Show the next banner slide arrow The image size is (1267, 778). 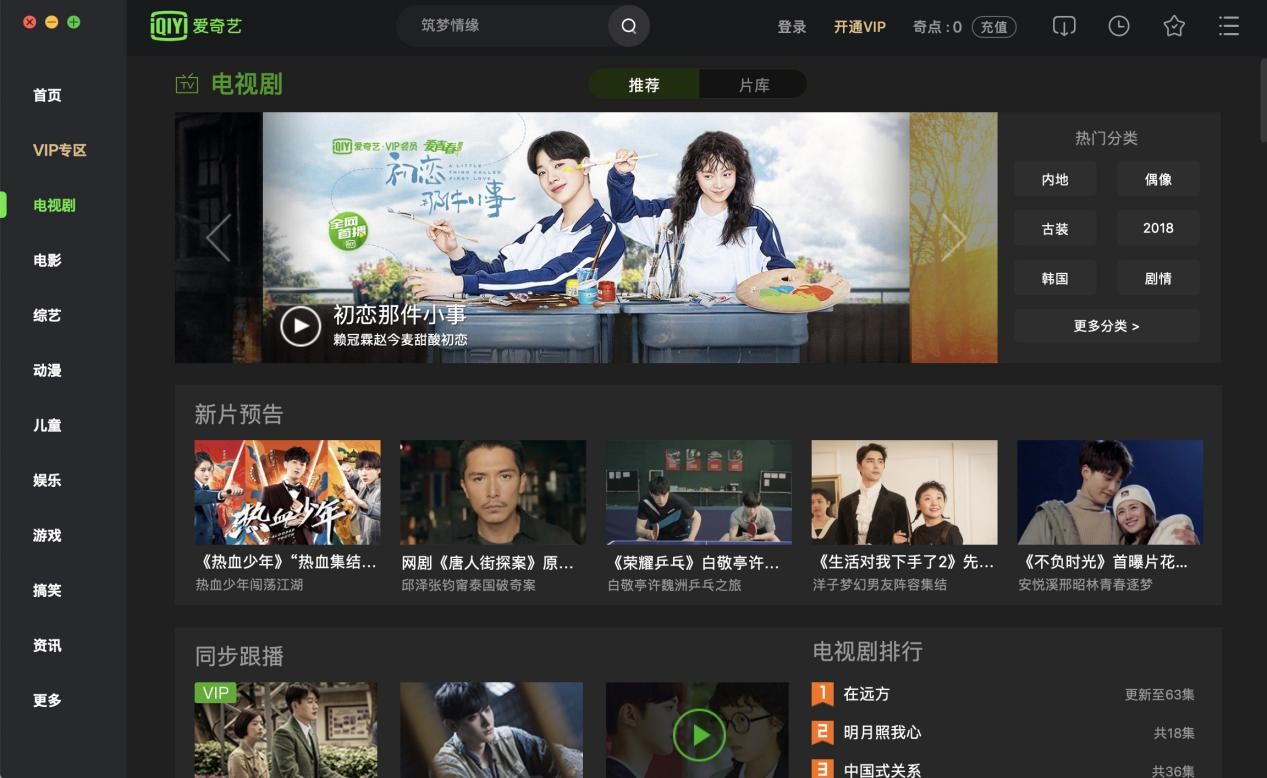[x=953, y=238]
